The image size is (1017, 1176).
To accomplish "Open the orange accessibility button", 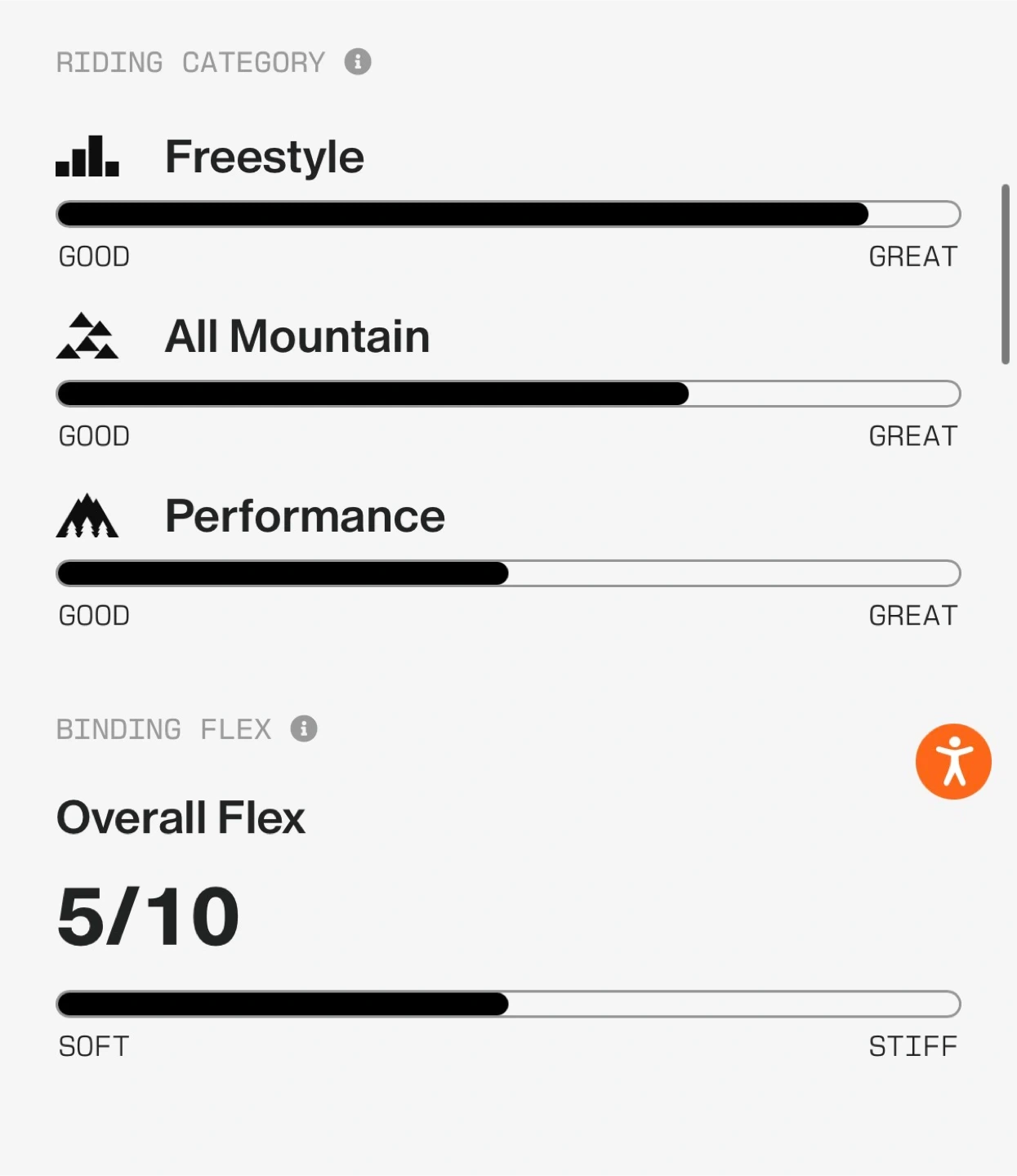I will point(952,761).
